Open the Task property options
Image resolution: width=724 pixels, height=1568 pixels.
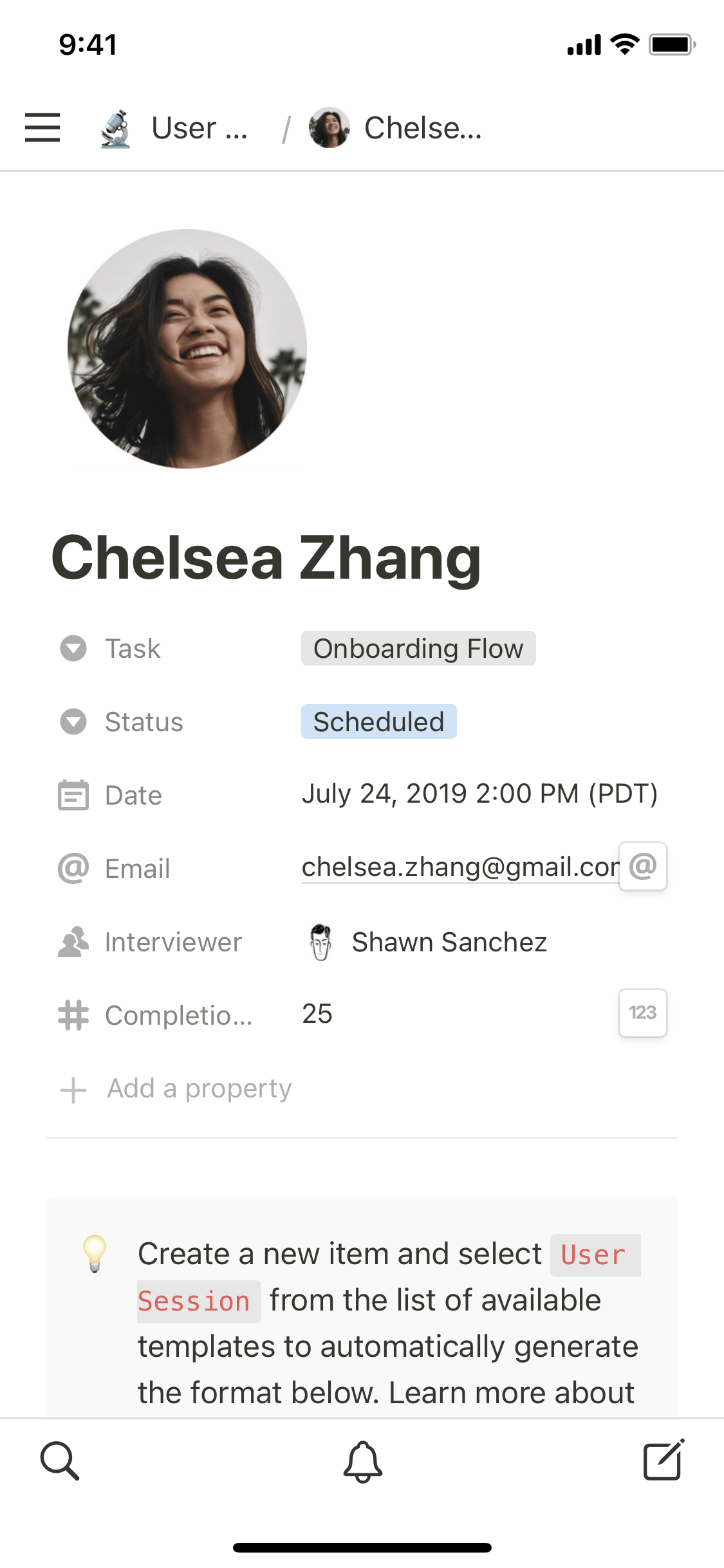click(133, 649)
